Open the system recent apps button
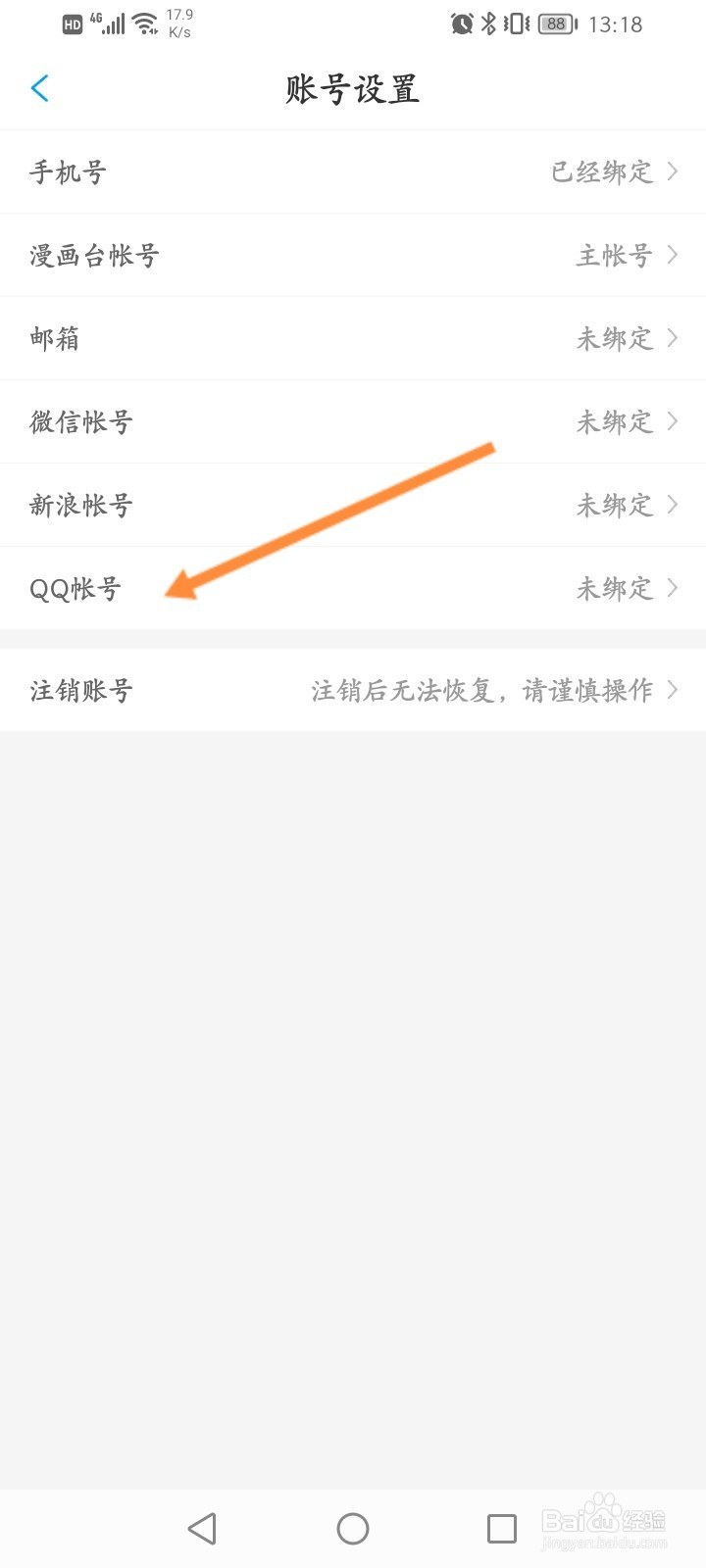Viewport: 706px width, 1568px height. tap(501, 1529)
